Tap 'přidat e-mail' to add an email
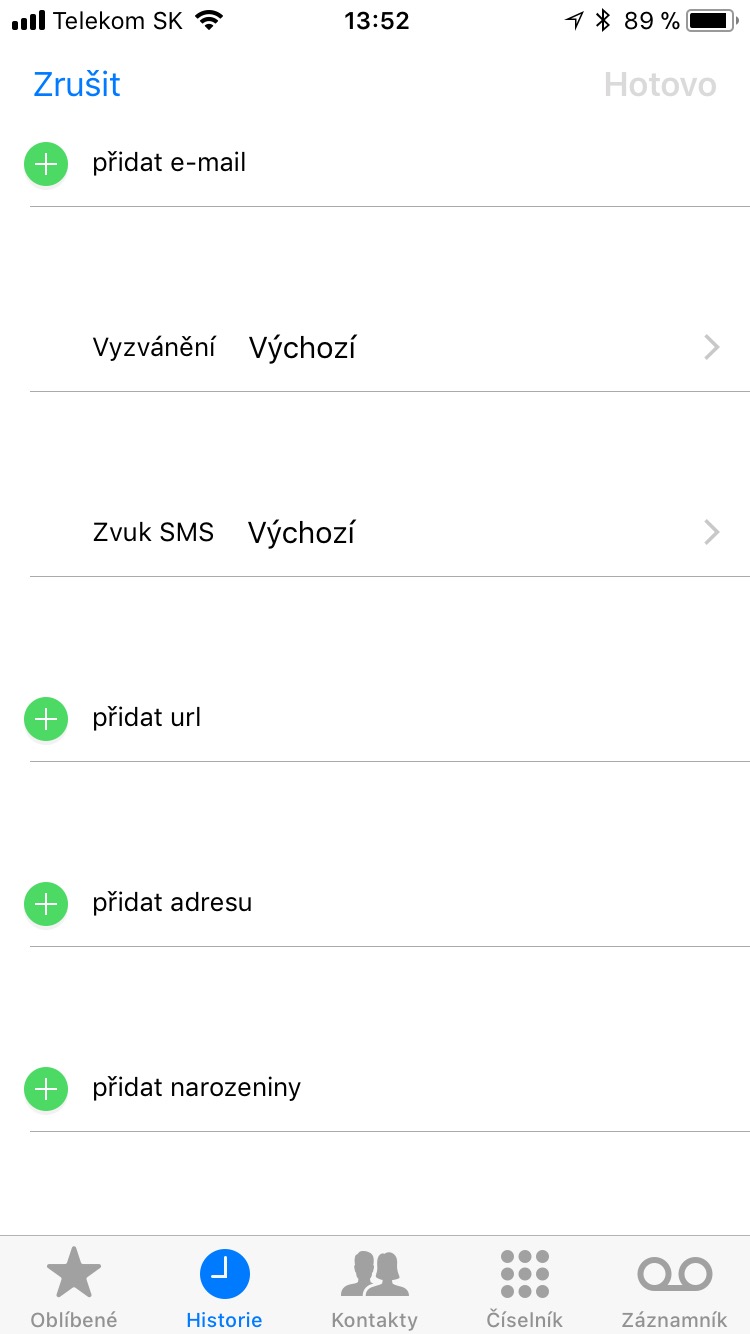This screenshot has width=750, height=1334. tap(170, 163)
